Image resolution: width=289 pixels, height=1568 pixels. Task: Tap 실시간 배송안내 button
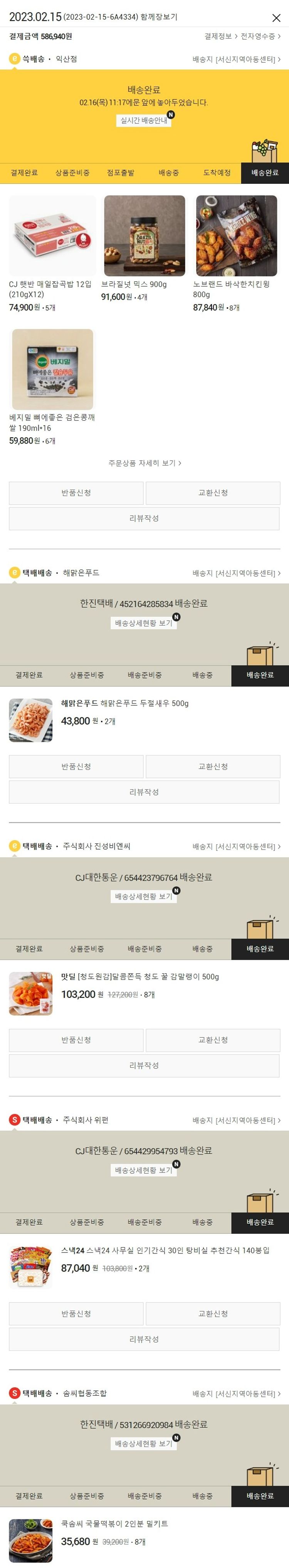pos(144,121)
